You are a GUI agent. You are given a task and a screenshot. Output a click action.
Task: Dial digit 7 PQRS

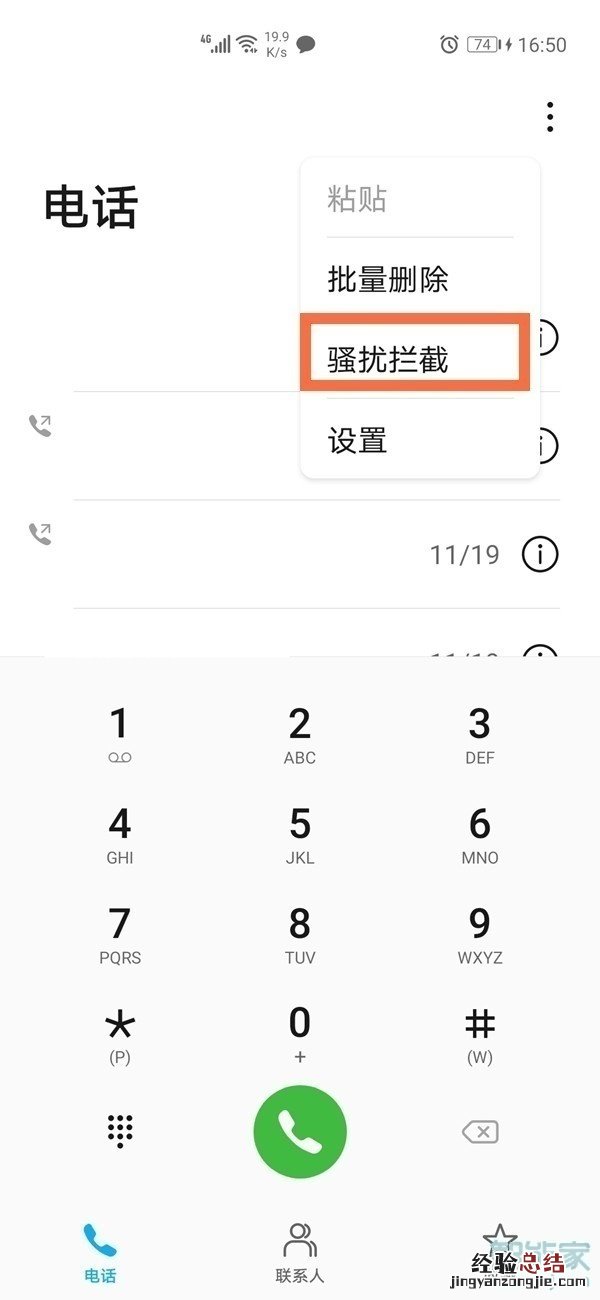[x=119, y=933]
